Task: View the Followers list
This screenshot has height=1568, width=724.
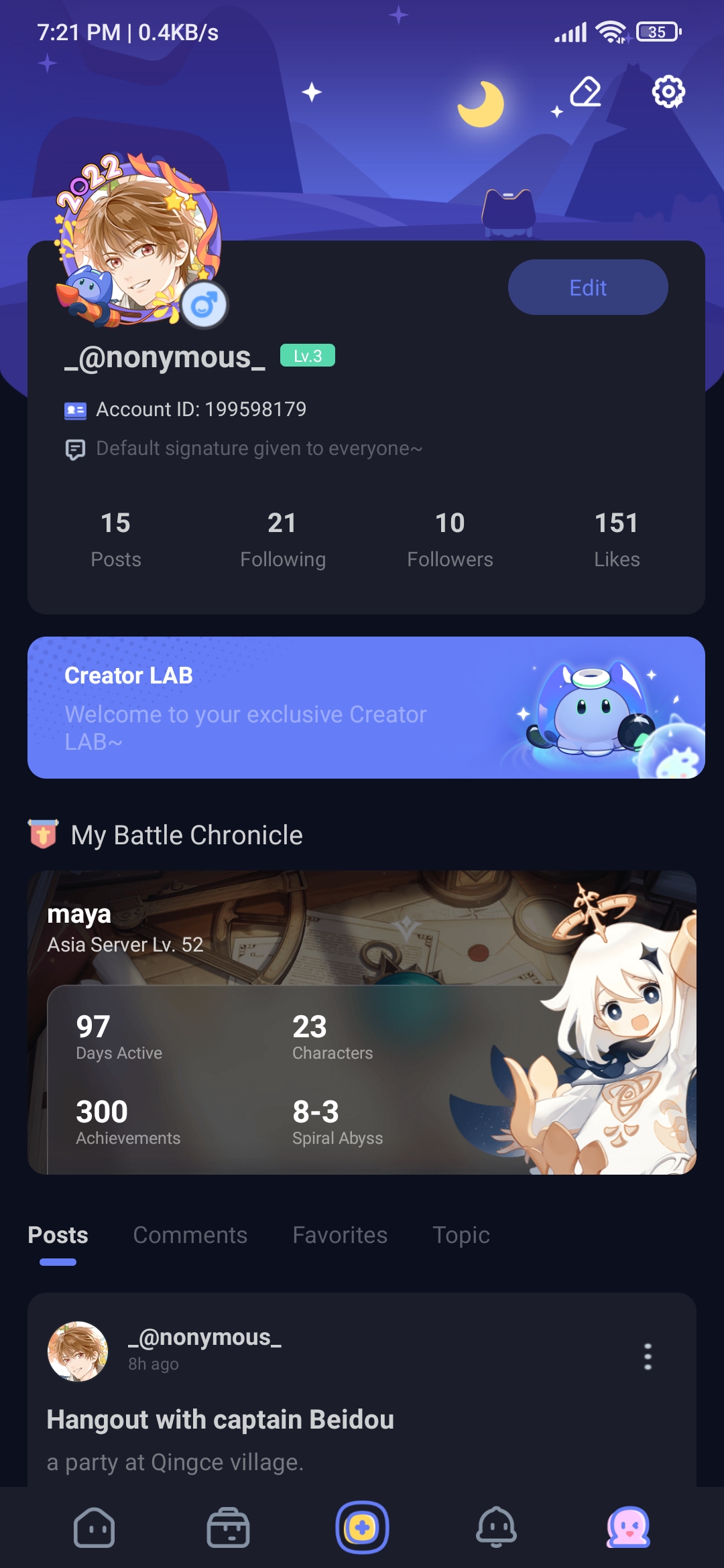Action: pyautogui.click(x=450, y=539)
